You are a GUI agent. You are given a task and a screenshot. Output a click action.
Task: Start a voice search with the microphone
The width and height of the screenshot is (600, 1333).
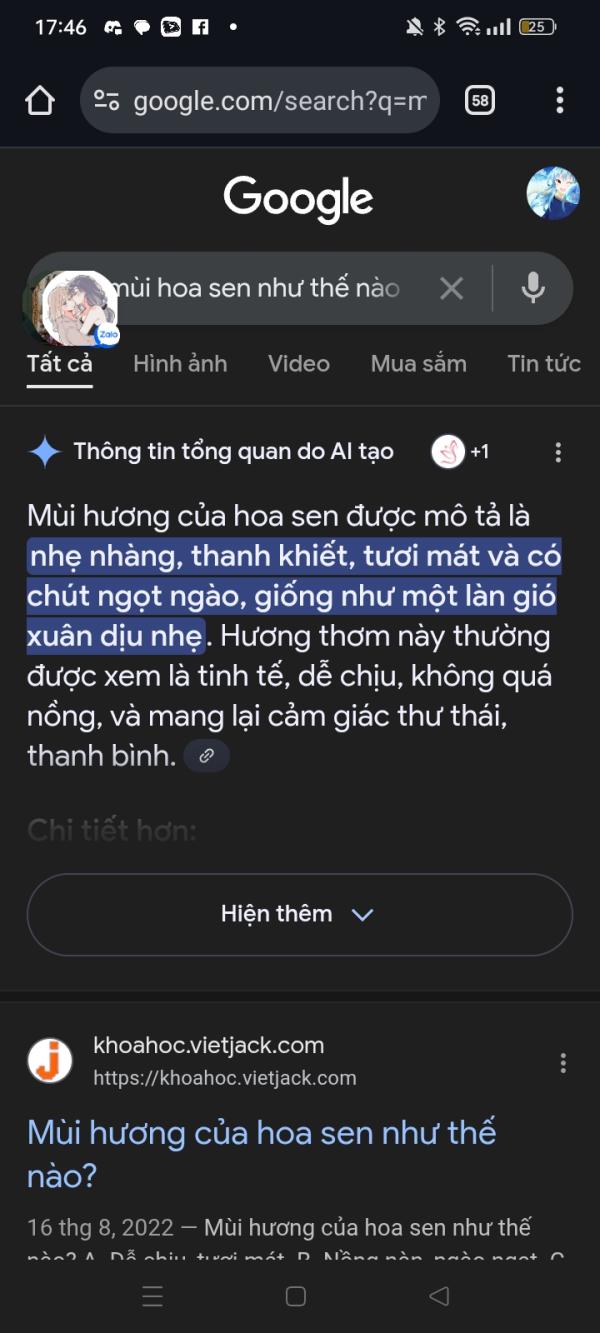pos(533,288)
